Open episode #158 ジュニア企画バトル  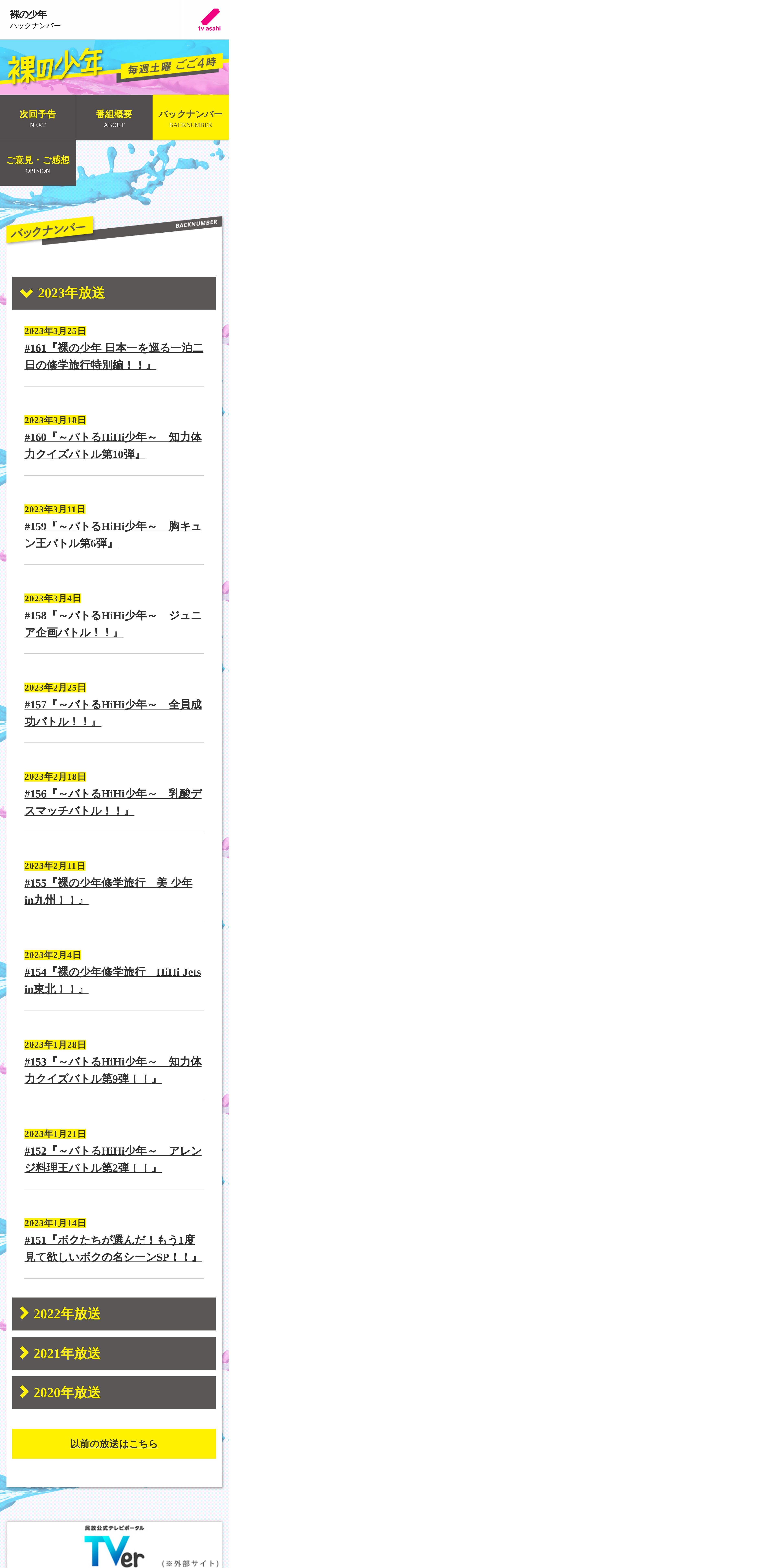[113, 624]
